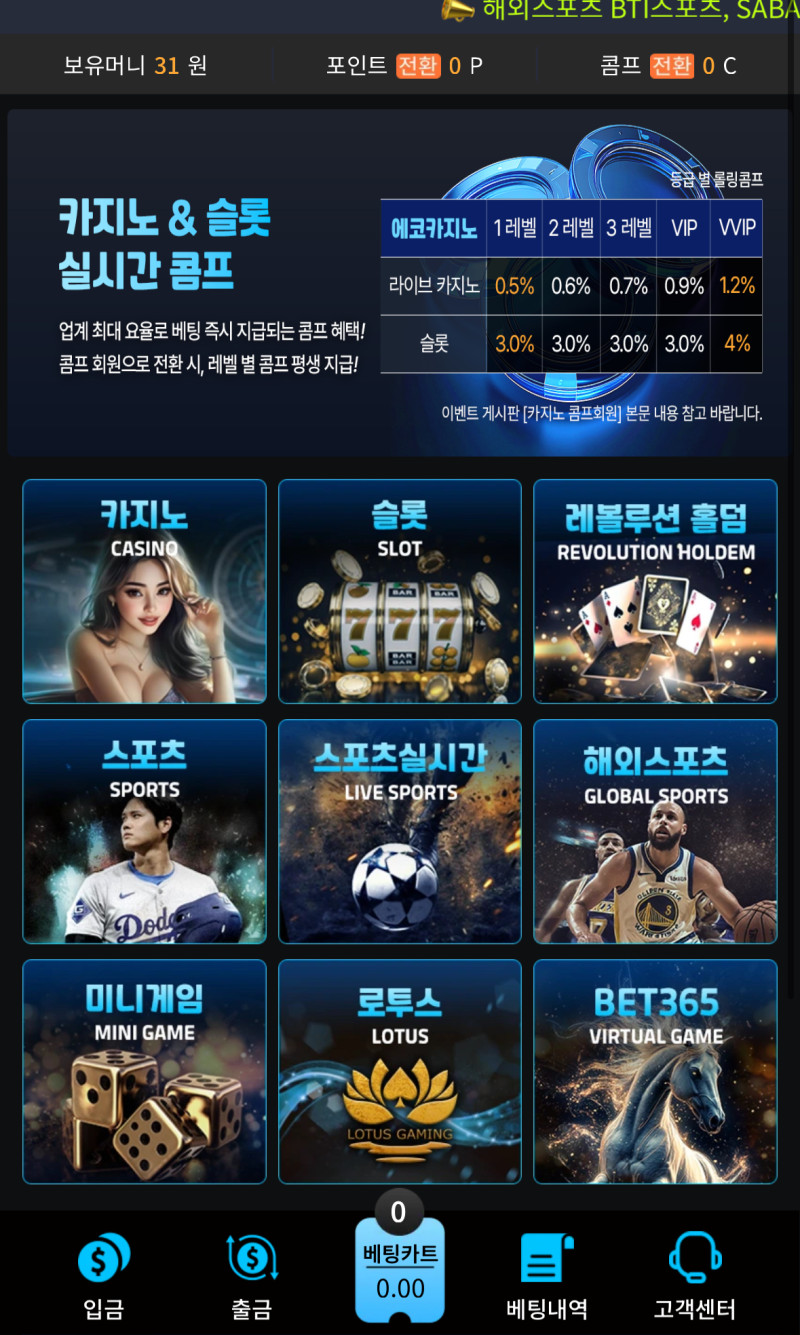Open the 카지노 & 슬롯 실시간 콤프 banner
This screenshot has width=800, height=1335.
[400, 283]
